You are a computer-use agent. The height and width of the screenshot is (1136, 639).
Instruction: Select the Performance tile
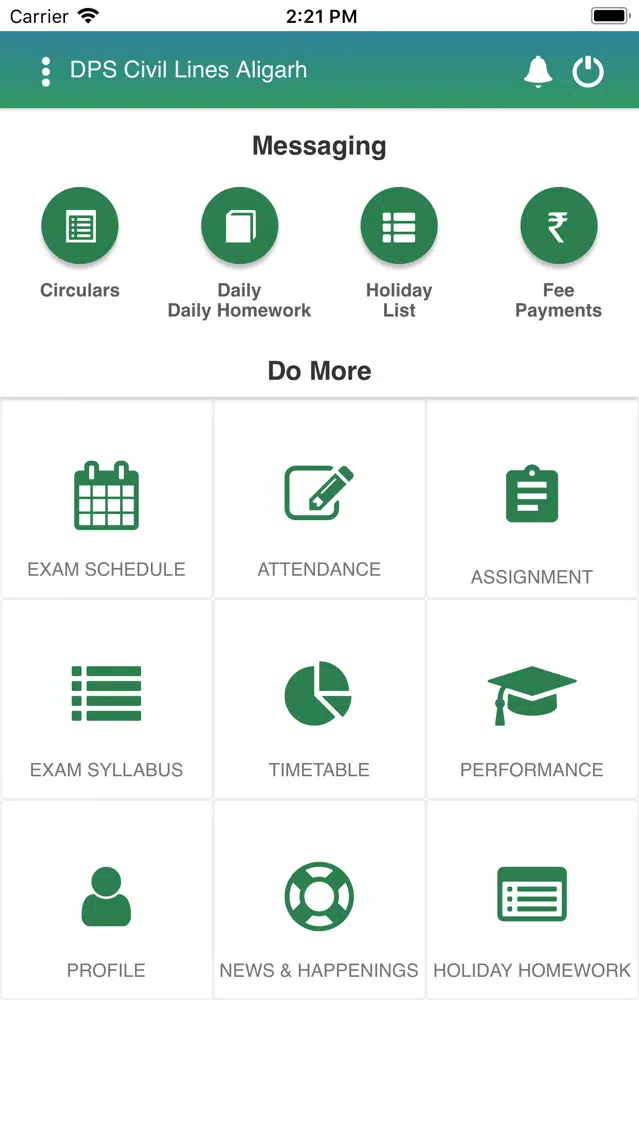coord(532,699)
